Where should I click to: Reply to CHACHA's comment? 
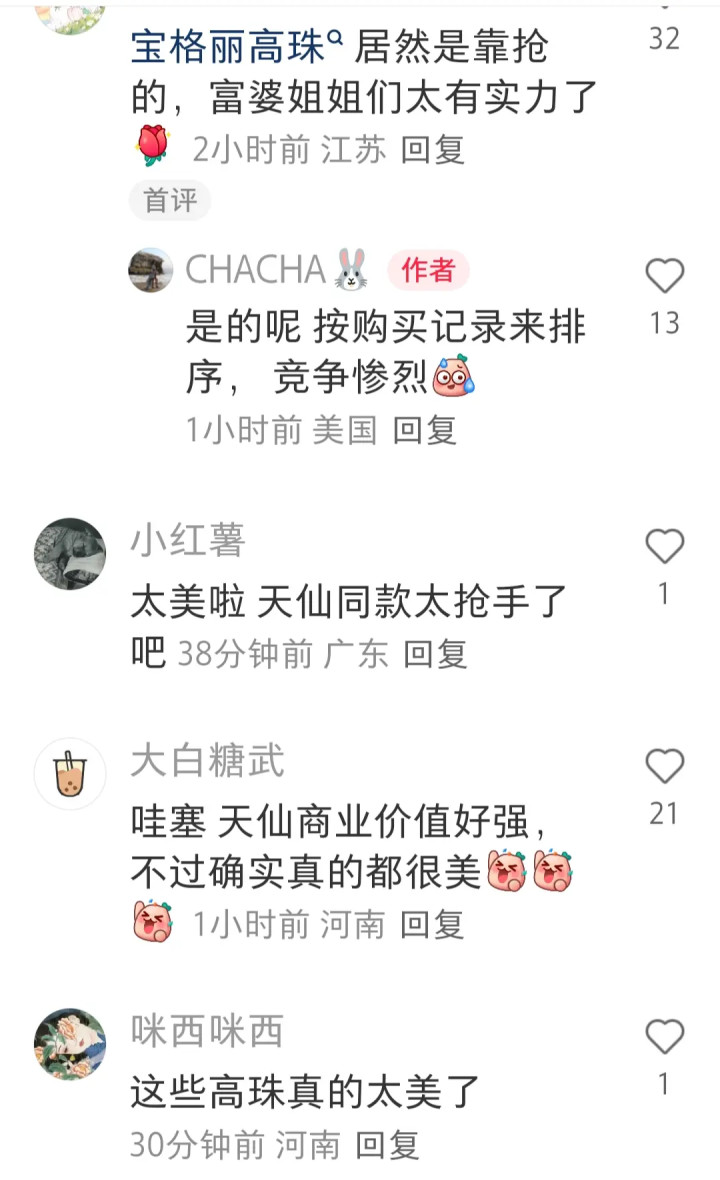pos(424,430)
